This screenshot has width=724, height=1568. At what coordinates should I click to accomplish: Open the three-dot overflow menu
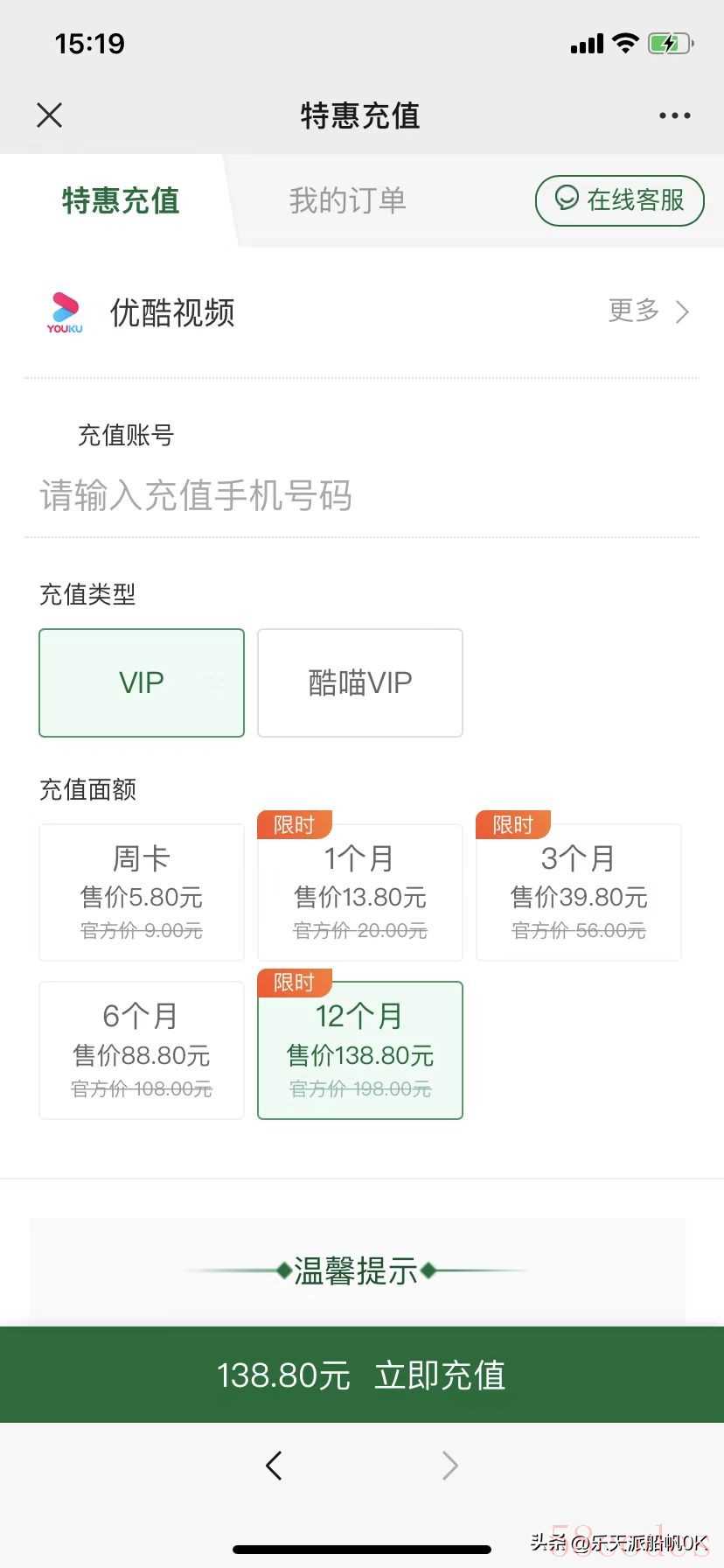click(674, 115)
